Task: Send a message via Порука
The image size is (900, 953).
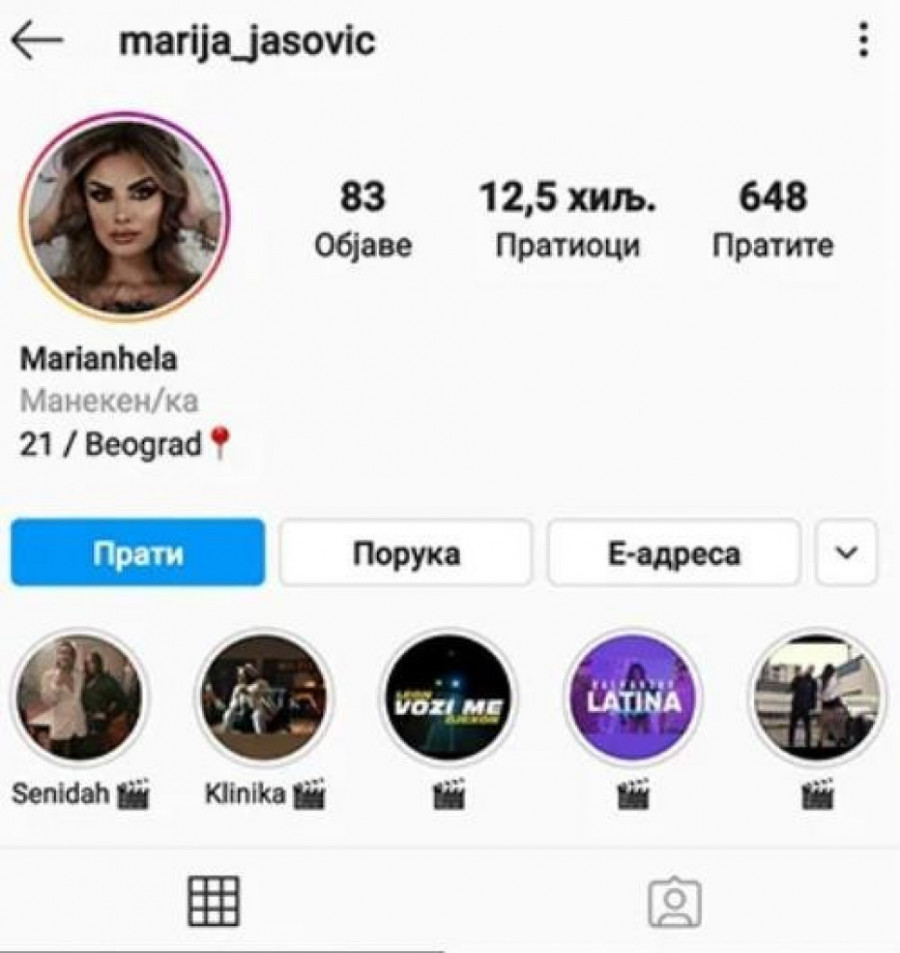Action: coord(406,552)
